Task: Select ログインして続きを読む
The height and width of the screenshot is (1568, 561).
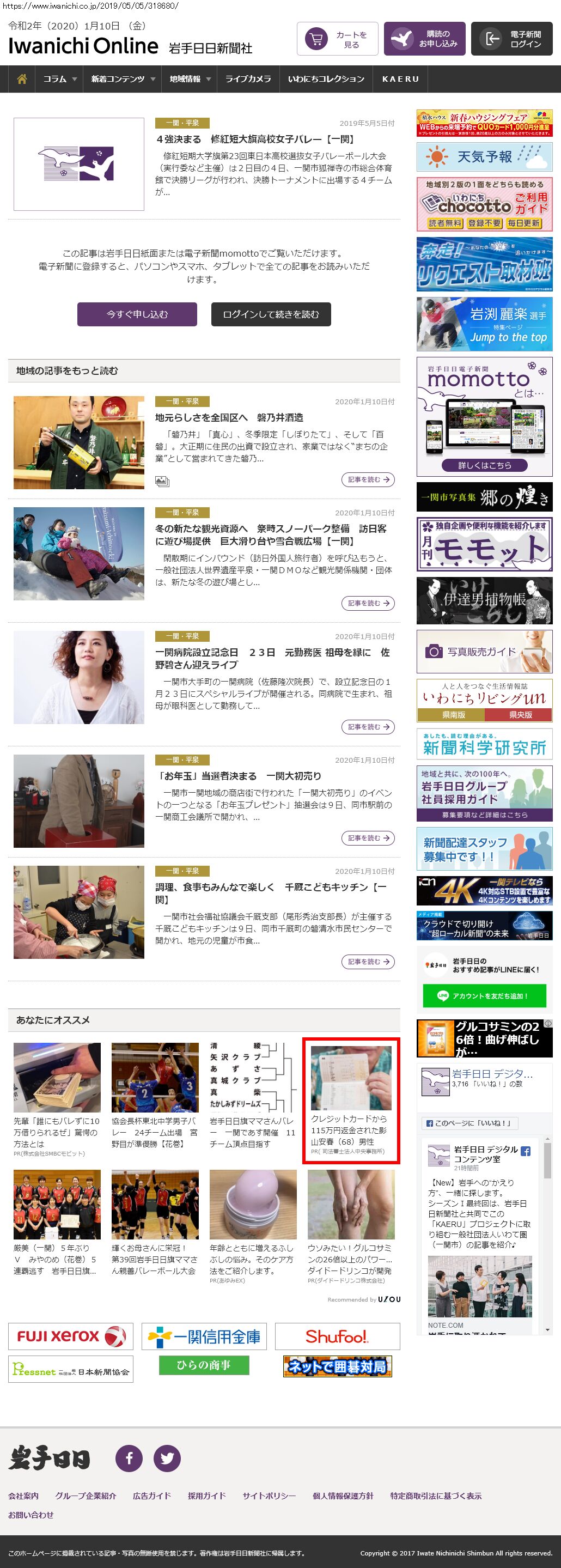Action: (x=271, y=315)
